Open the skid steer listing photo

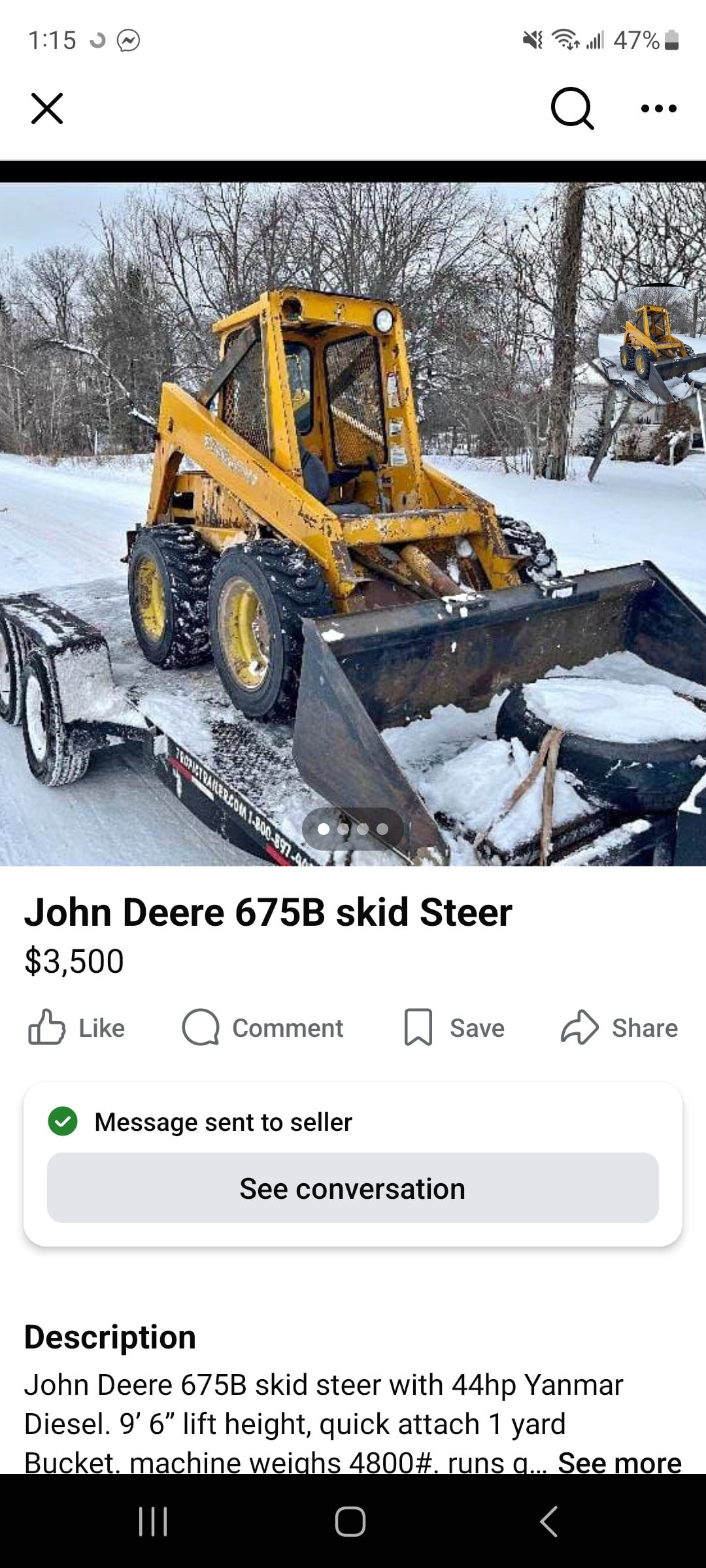coord(353,523)
